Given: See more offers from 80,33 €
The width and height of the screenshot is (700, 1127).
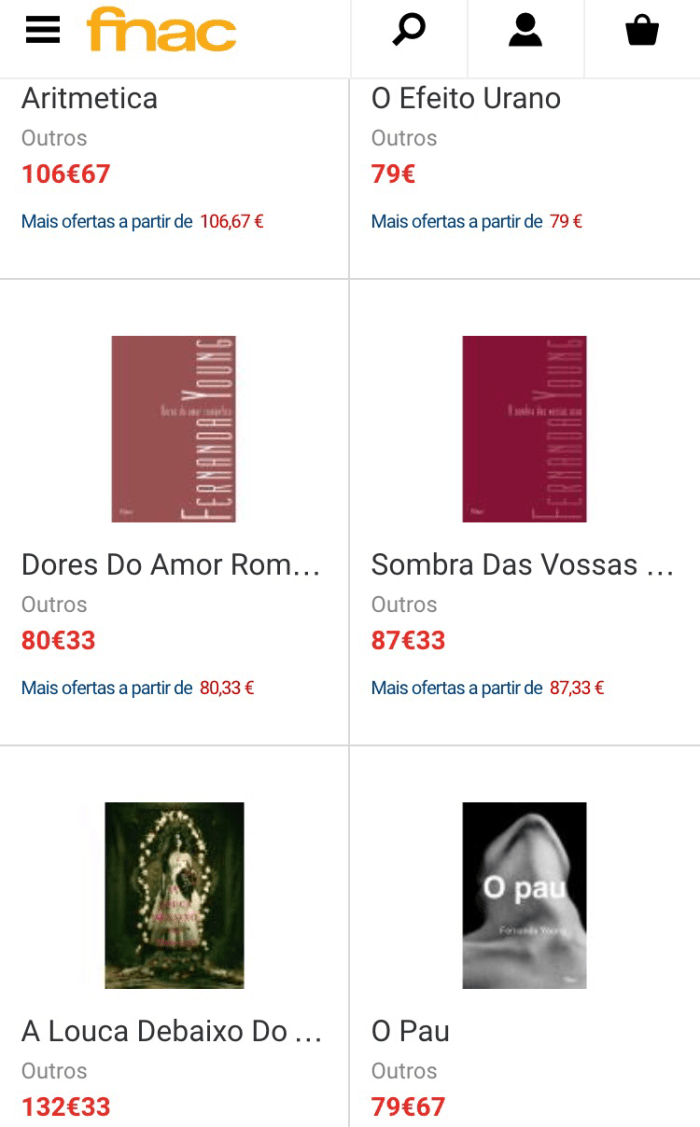Looking at the screenshot, I should [x=138, y=688].
